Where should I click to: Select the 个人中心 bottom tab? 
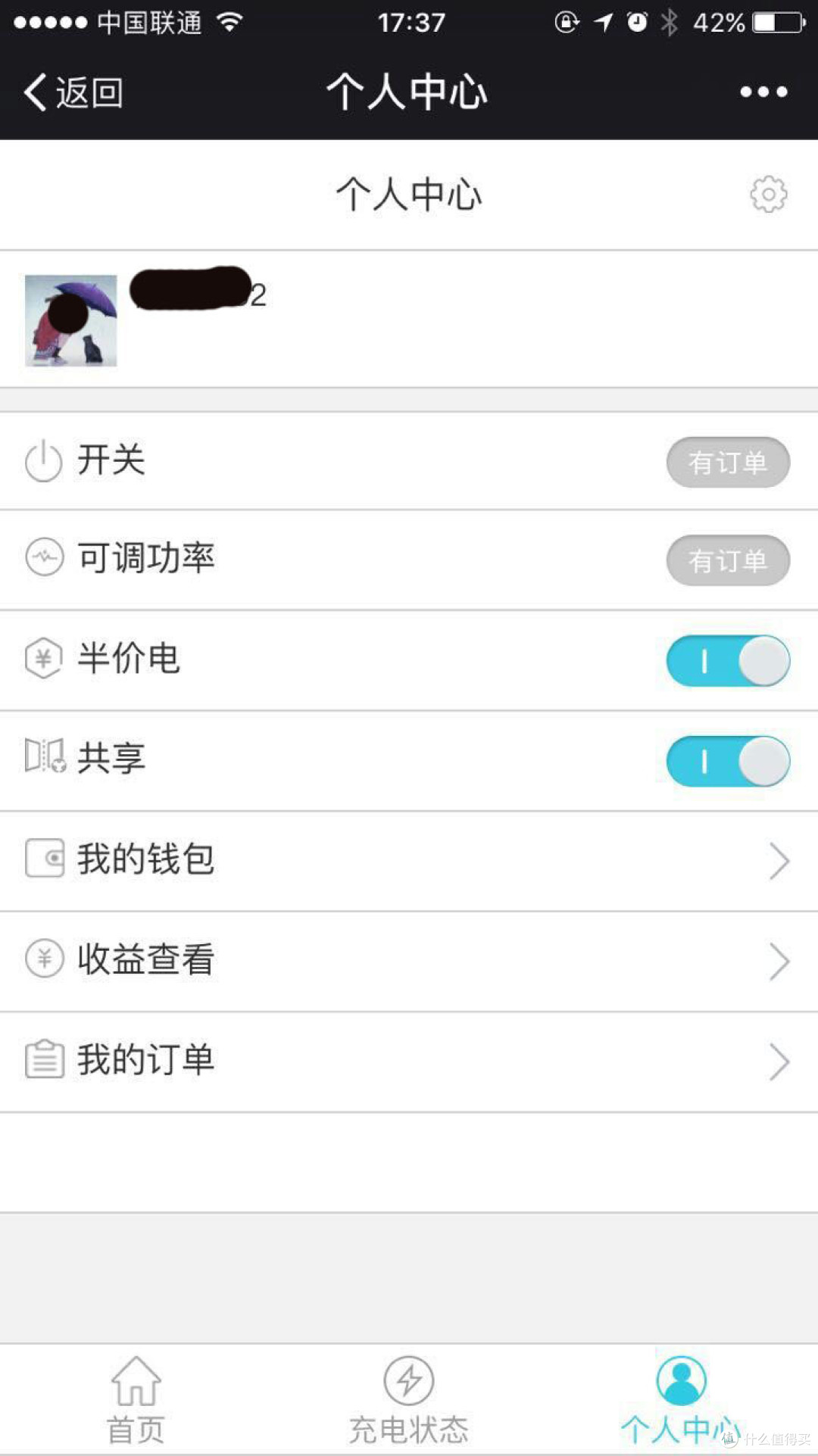click(680, 1401)
